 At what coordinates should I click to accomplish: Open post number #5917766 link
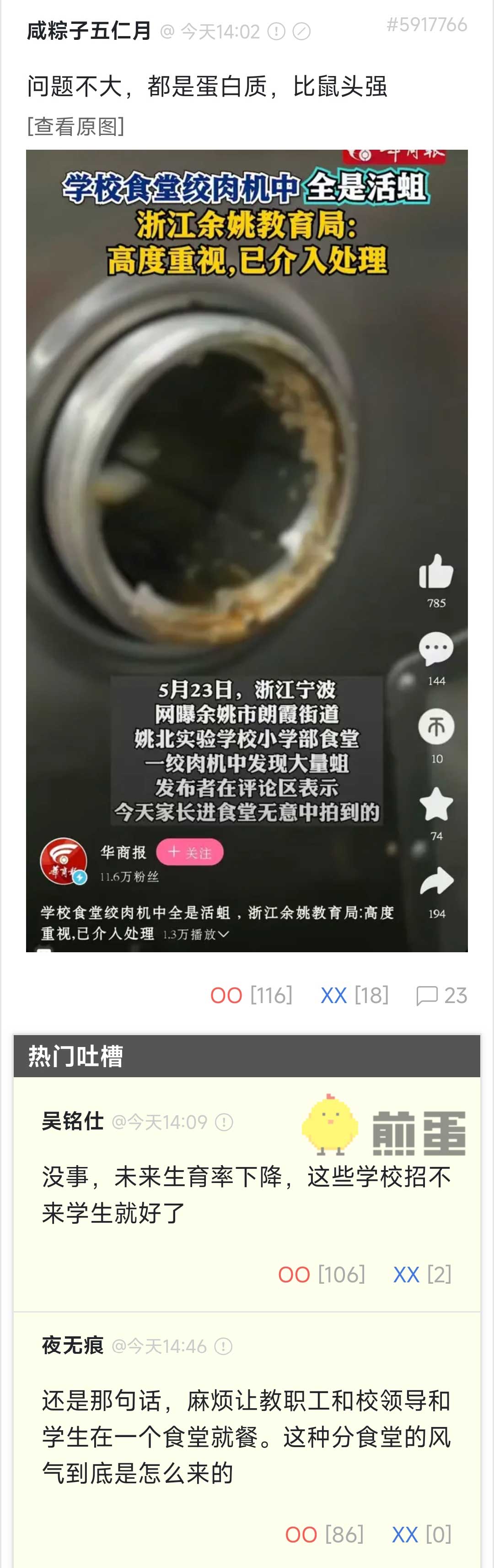pyautogui.click(x=426, y=25)
